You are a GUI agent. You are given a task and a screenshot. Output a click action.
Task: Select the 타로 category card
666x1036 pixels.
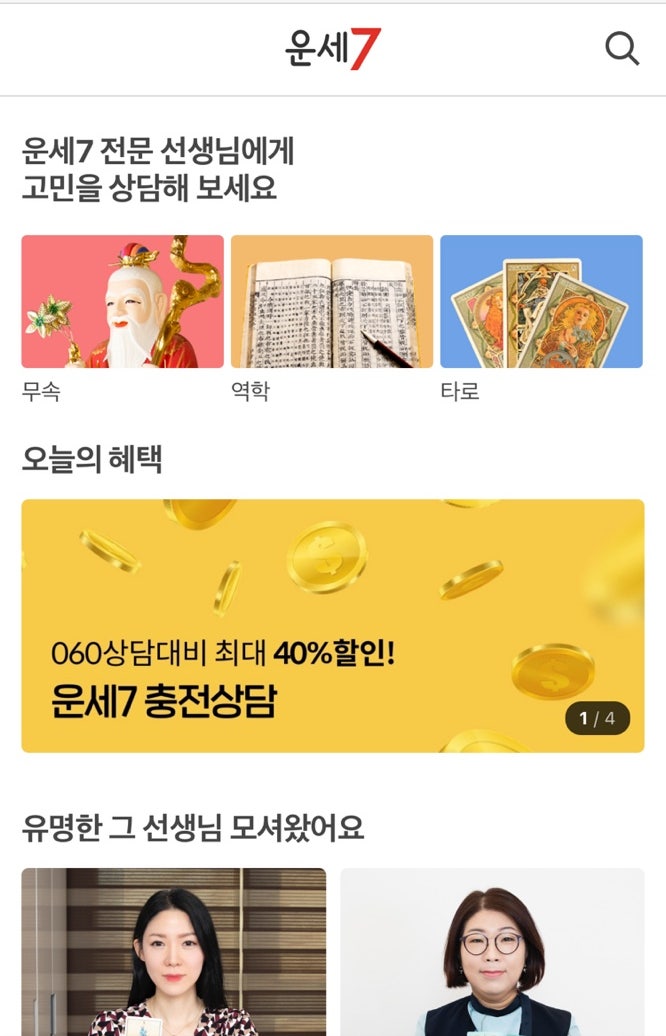click(541, 302)
